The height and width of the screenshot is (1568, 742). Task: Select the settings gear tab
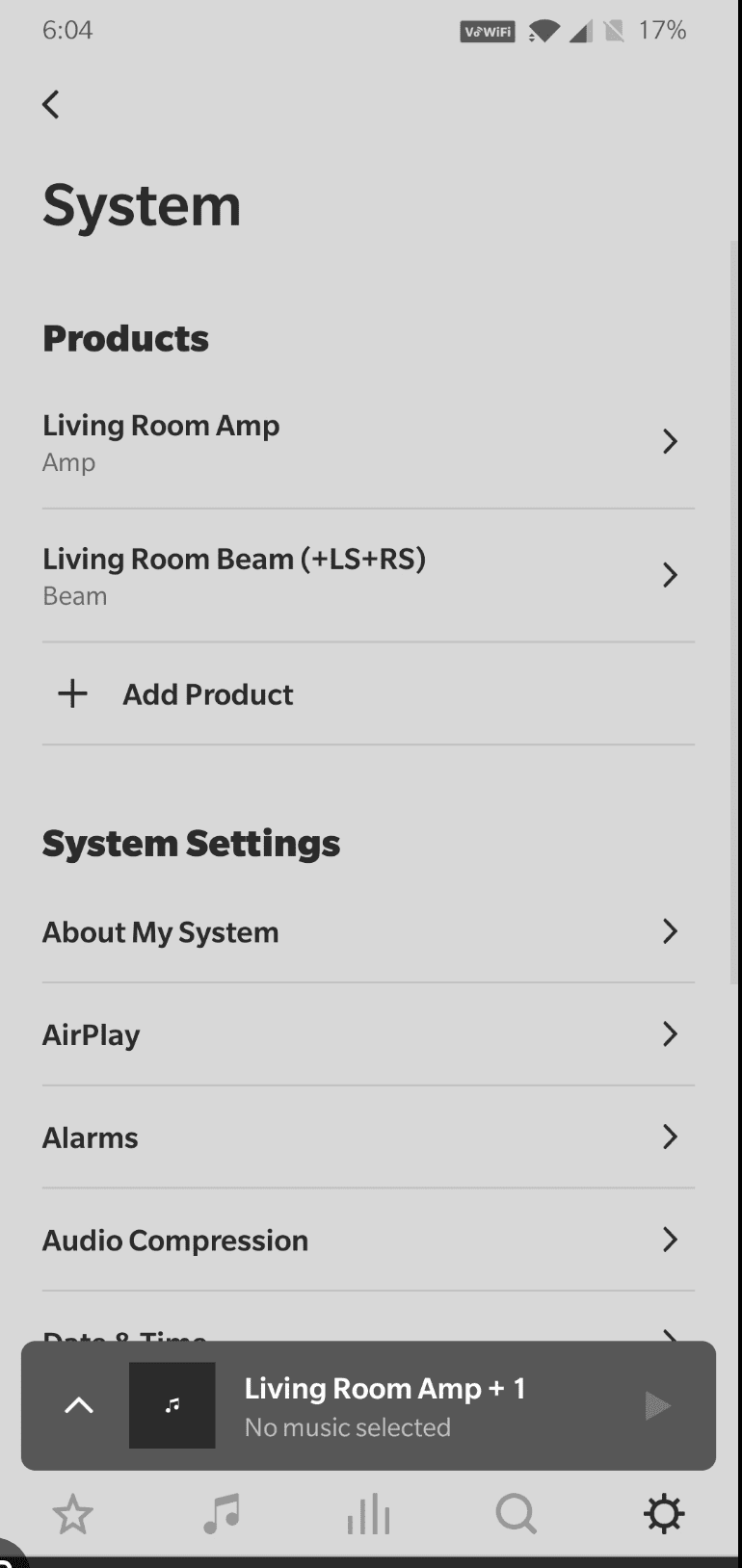point(664,1515)
